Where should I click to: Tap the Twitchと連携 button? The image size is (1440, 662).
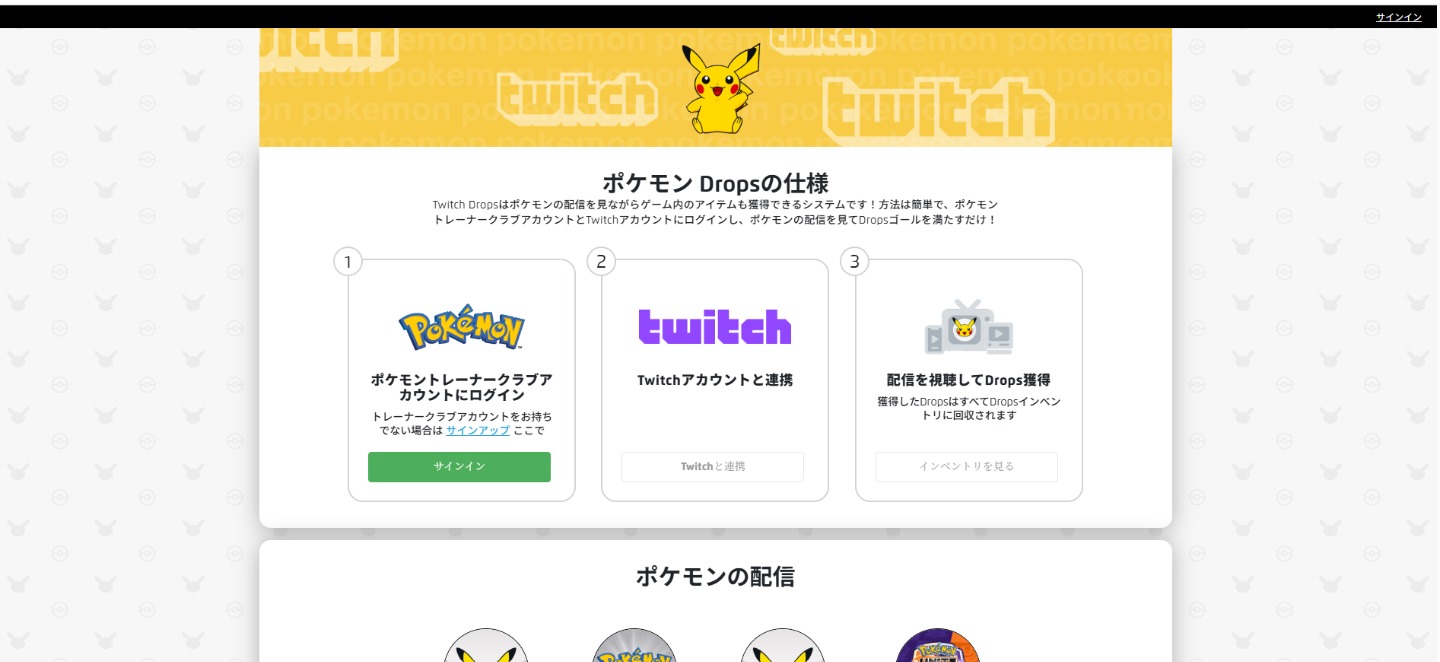tap(712, 467)
